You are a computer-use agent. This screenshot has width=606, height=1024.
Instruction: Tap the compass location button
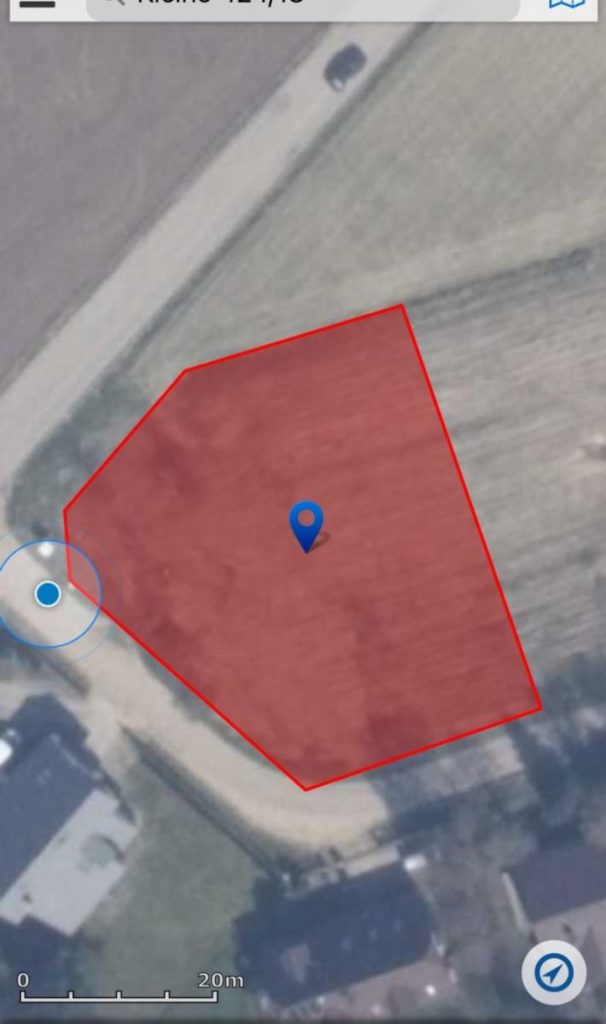(x=554, y=971)
